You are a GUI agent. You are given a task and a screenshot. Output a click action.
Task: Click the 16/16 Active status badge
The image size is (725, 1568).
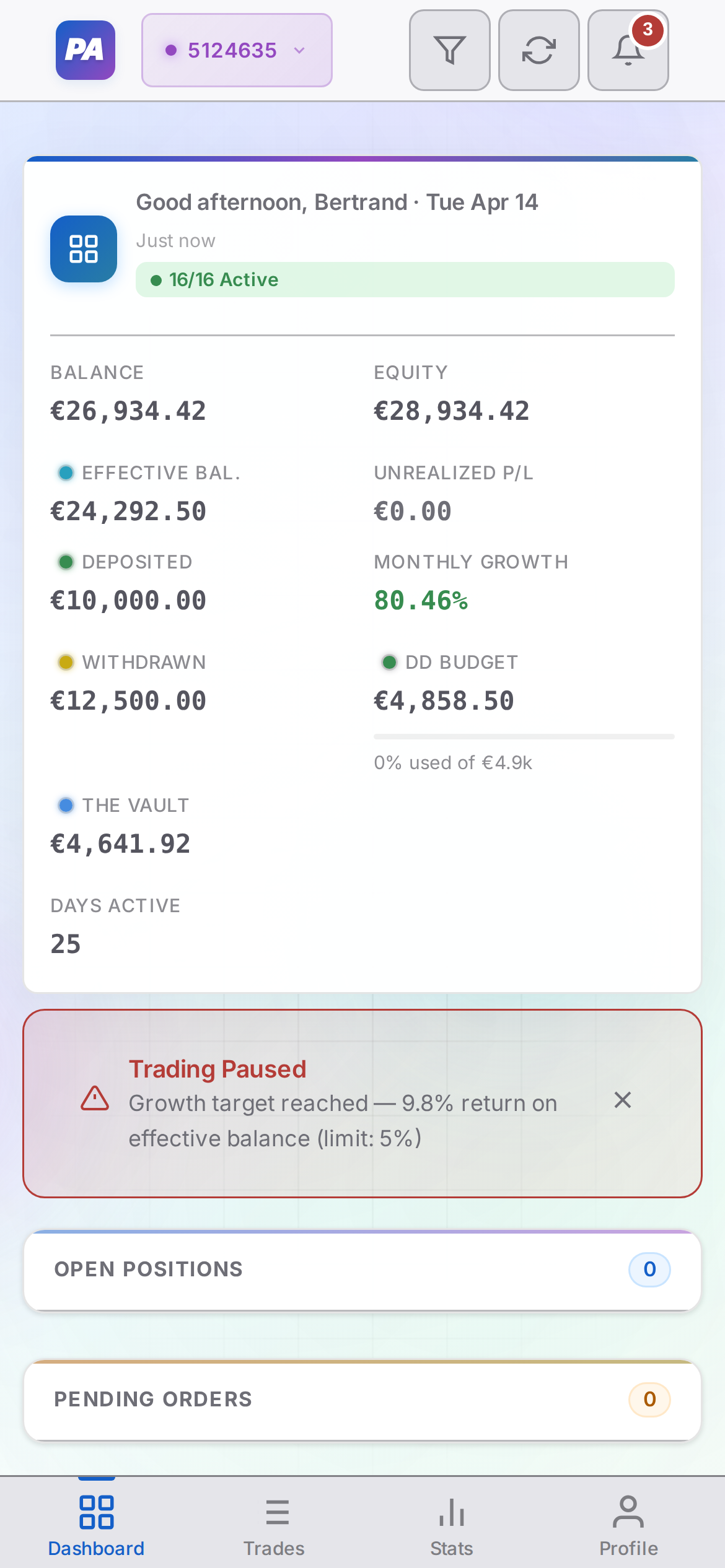pyautogui.click(x=405, y=279)
